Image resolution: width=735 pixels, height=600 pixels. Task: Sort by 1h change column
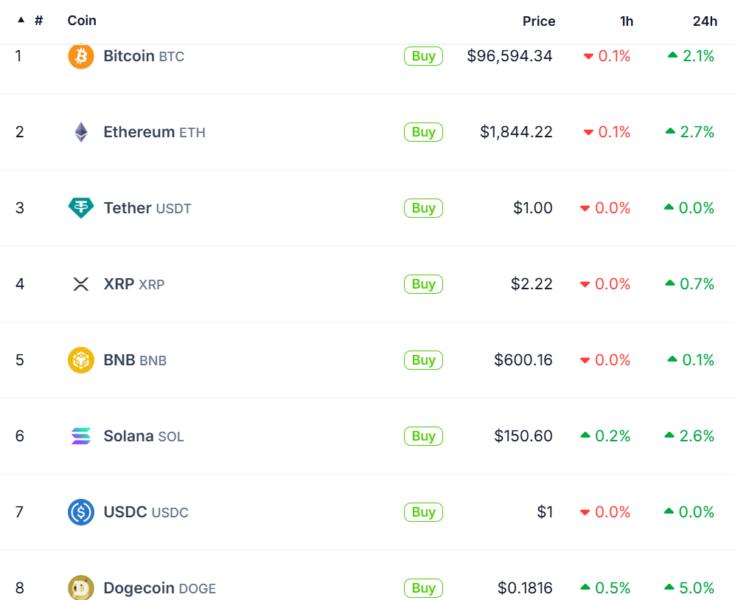point(626,20)
